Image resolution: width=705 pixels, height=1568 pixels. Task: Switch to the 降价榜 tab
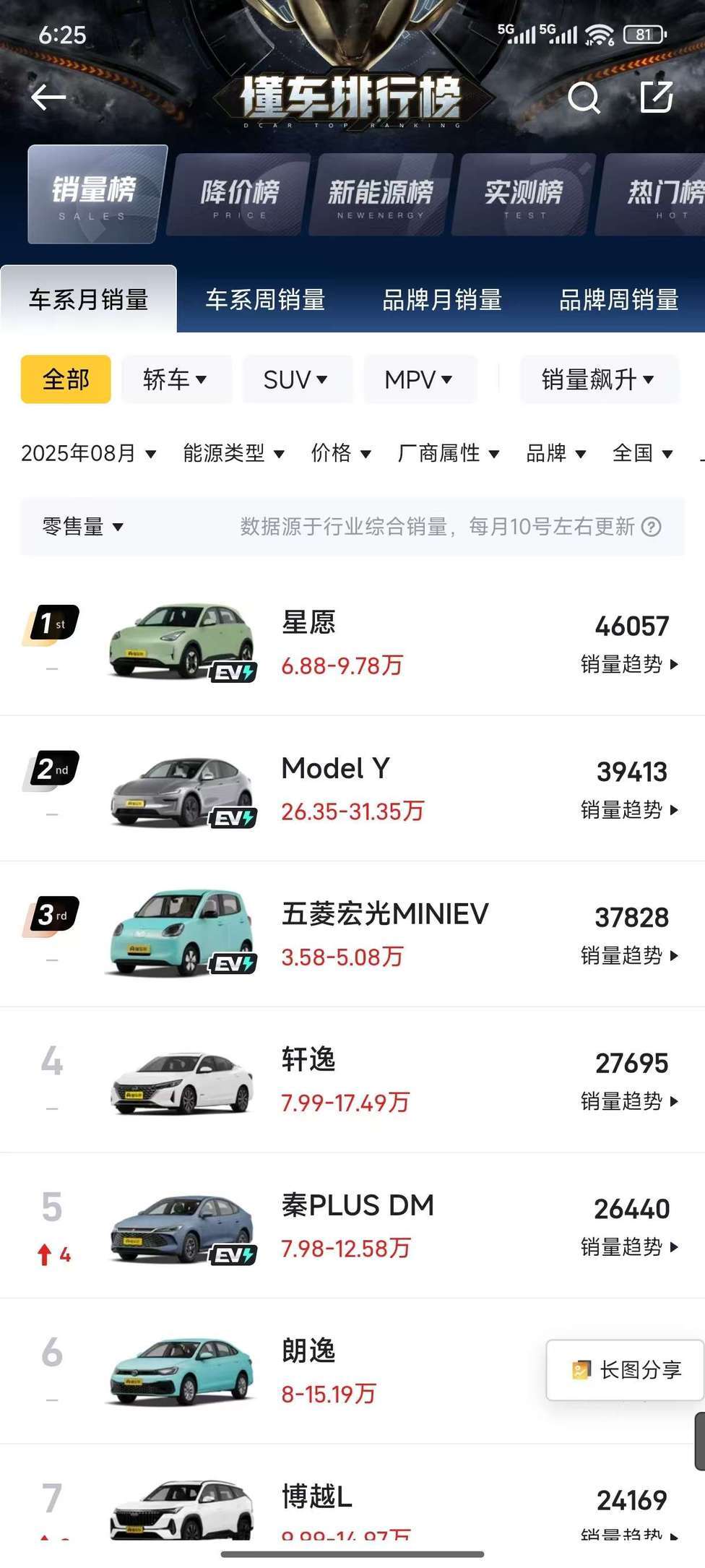pyautogui.click(x=239, y=195)
